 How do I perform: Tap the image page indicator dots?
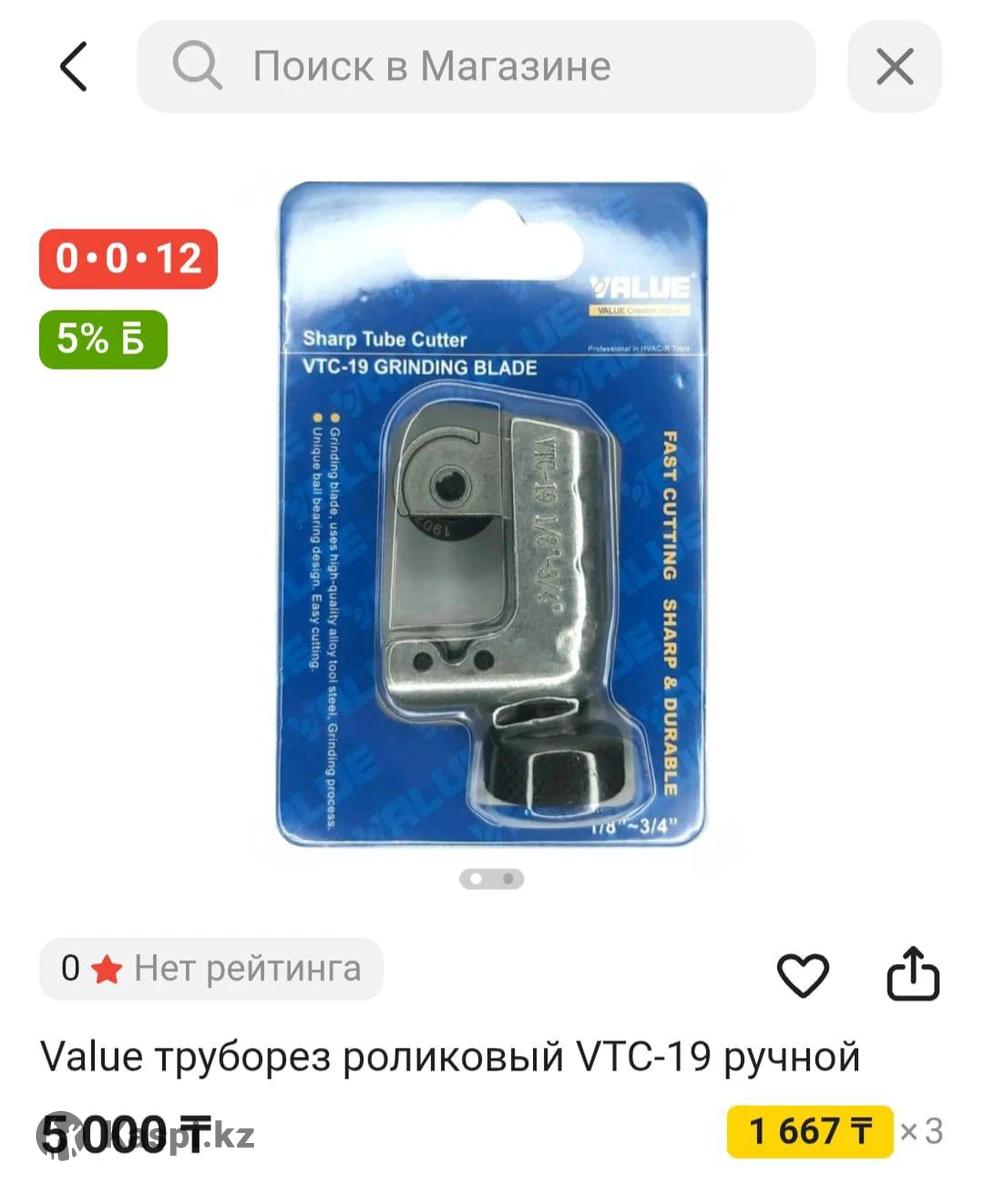pyautogui.click(x=491, y=879)
